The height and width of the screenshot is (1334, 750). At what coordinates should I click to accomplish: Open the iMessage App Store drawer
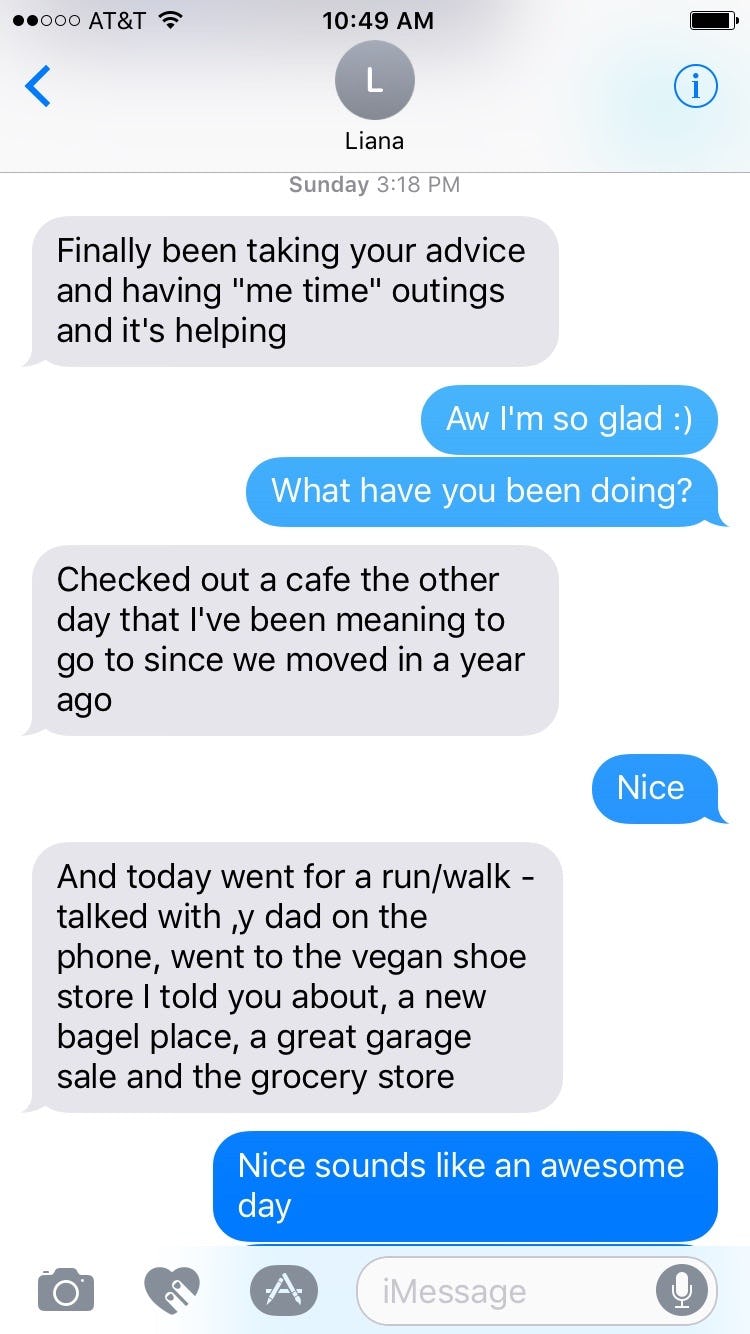pyautogui.click(x=283, y=1290)
